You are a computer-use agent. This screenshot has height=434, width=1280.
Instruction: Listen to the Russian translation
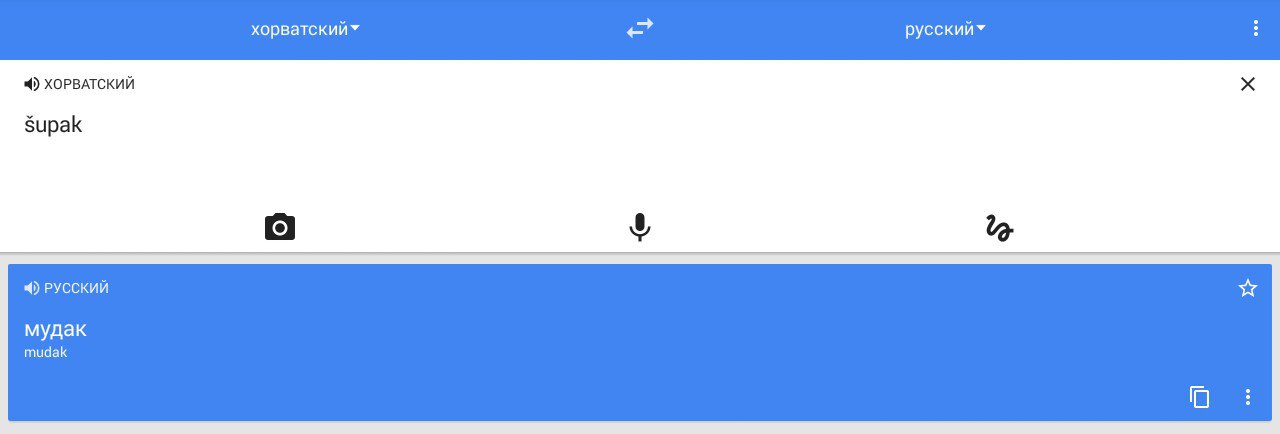(32, 289)
